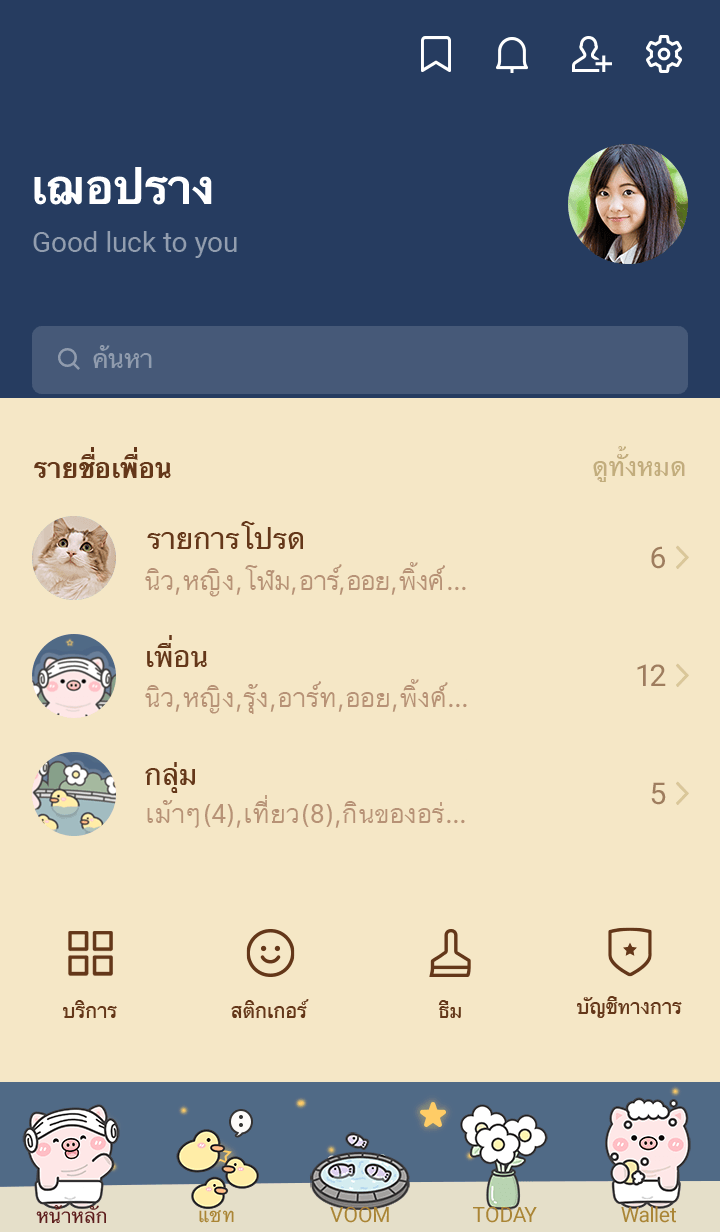Image resolution: width=720 pixels, height=1232 pixels.
Task: Open the profile photo of เฌอปราง
Action: point(628,204)
